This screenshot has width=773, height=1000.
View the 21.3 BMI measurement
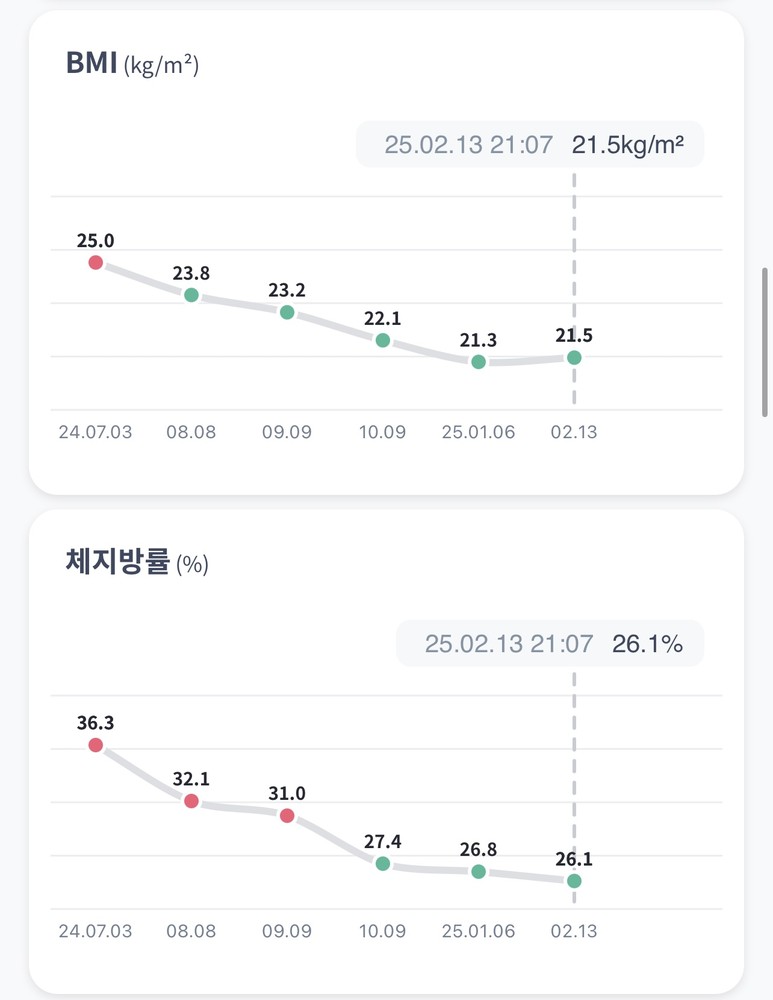click(x=479, y=362)
